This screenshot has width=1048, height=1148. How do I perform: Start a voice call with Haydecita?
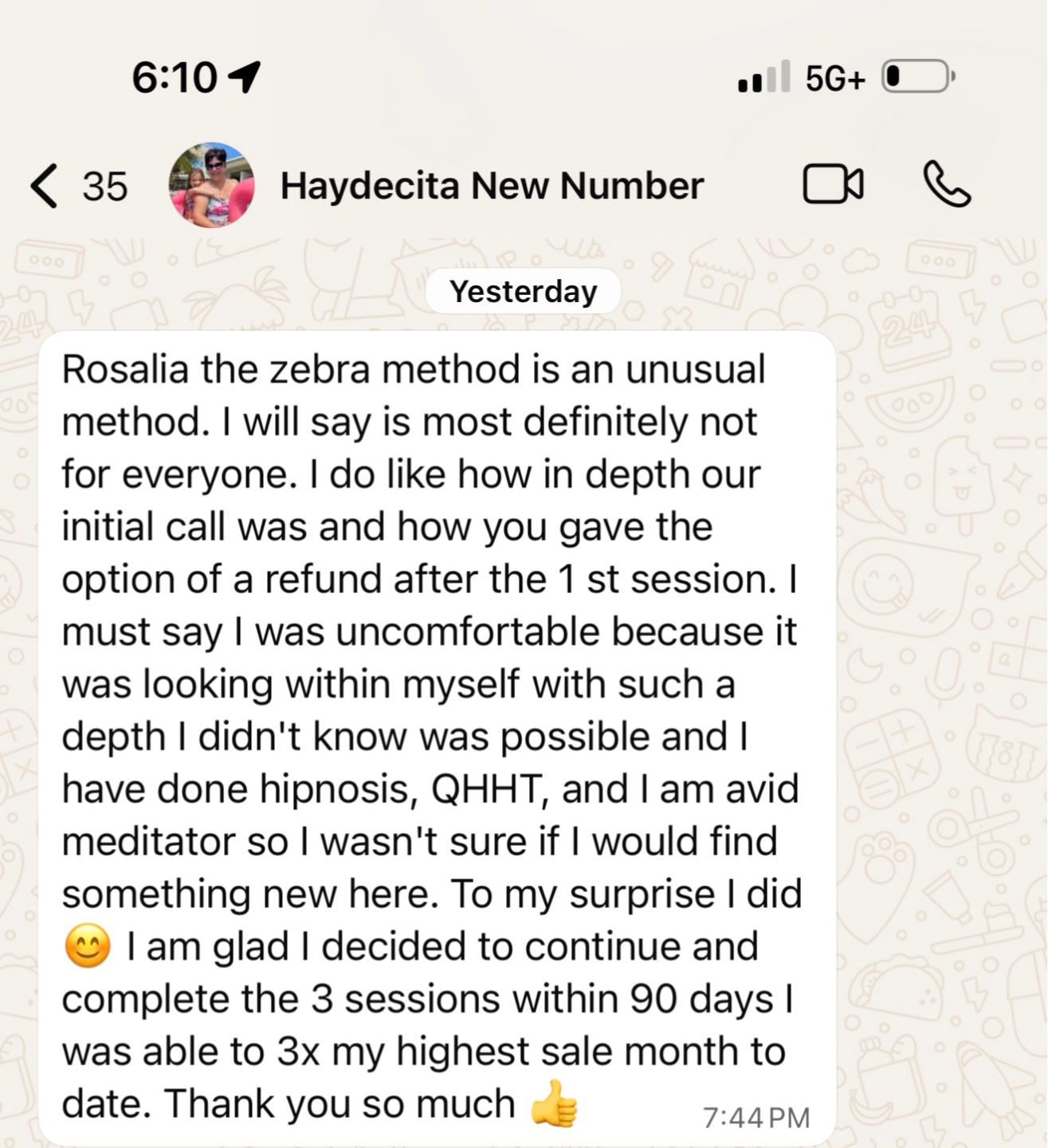pos(947,185)
